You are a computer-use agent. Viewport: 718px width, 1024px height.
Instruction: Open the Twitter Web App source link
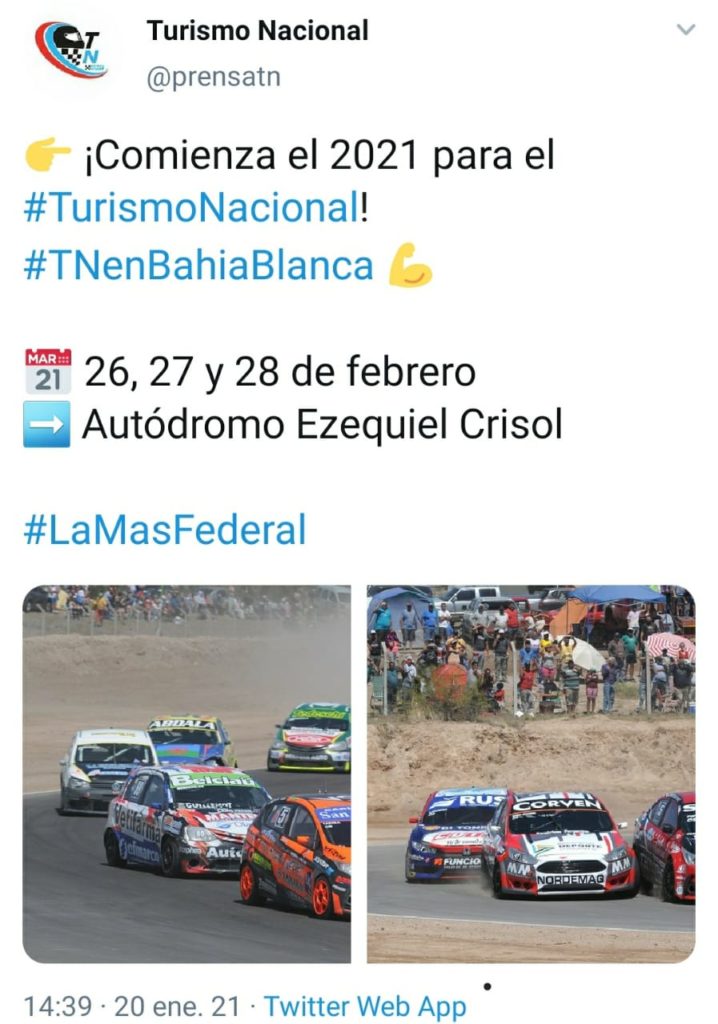point(365,1005)
